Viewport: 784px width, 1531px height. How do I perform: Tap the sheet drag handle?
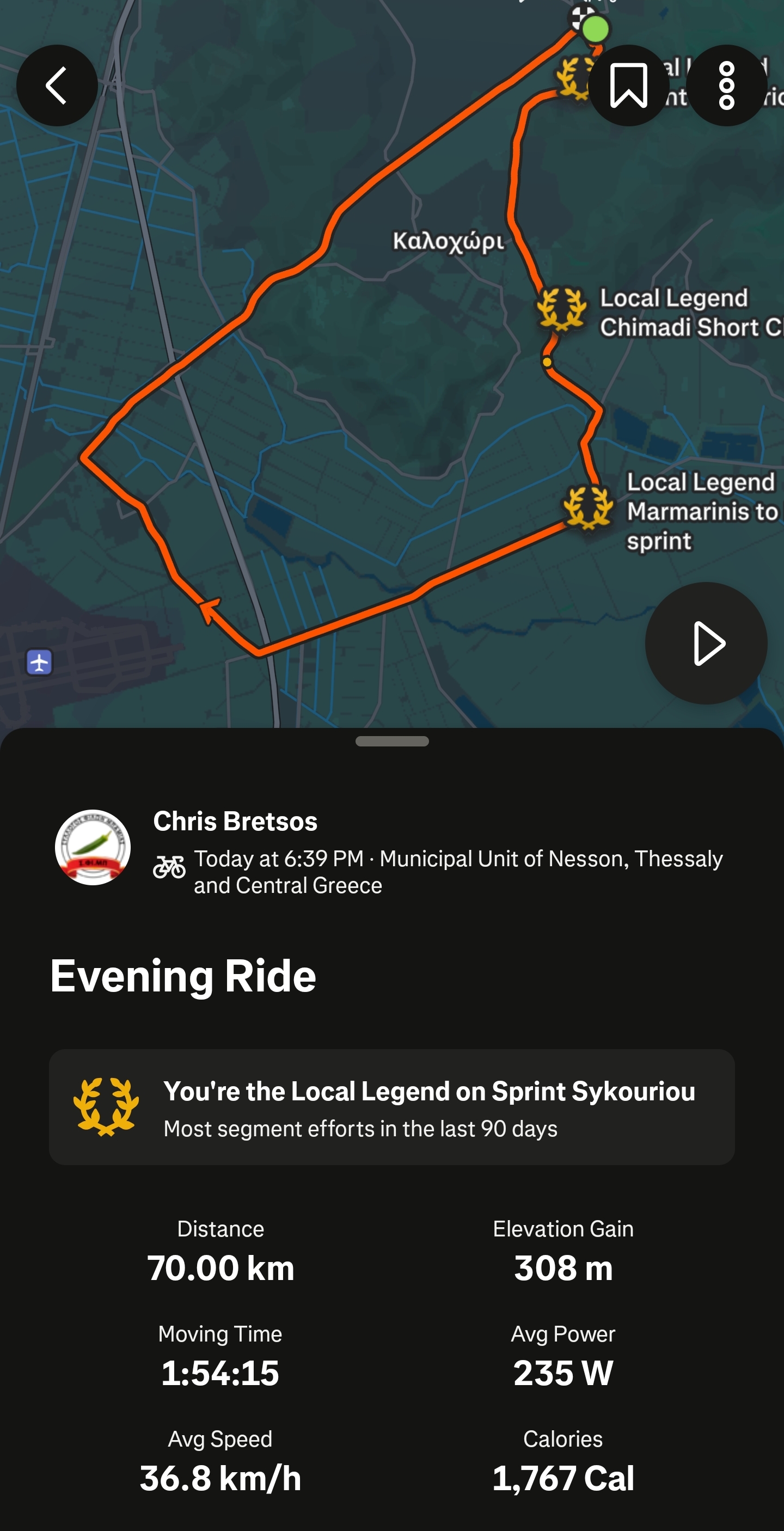click(391, 741)
